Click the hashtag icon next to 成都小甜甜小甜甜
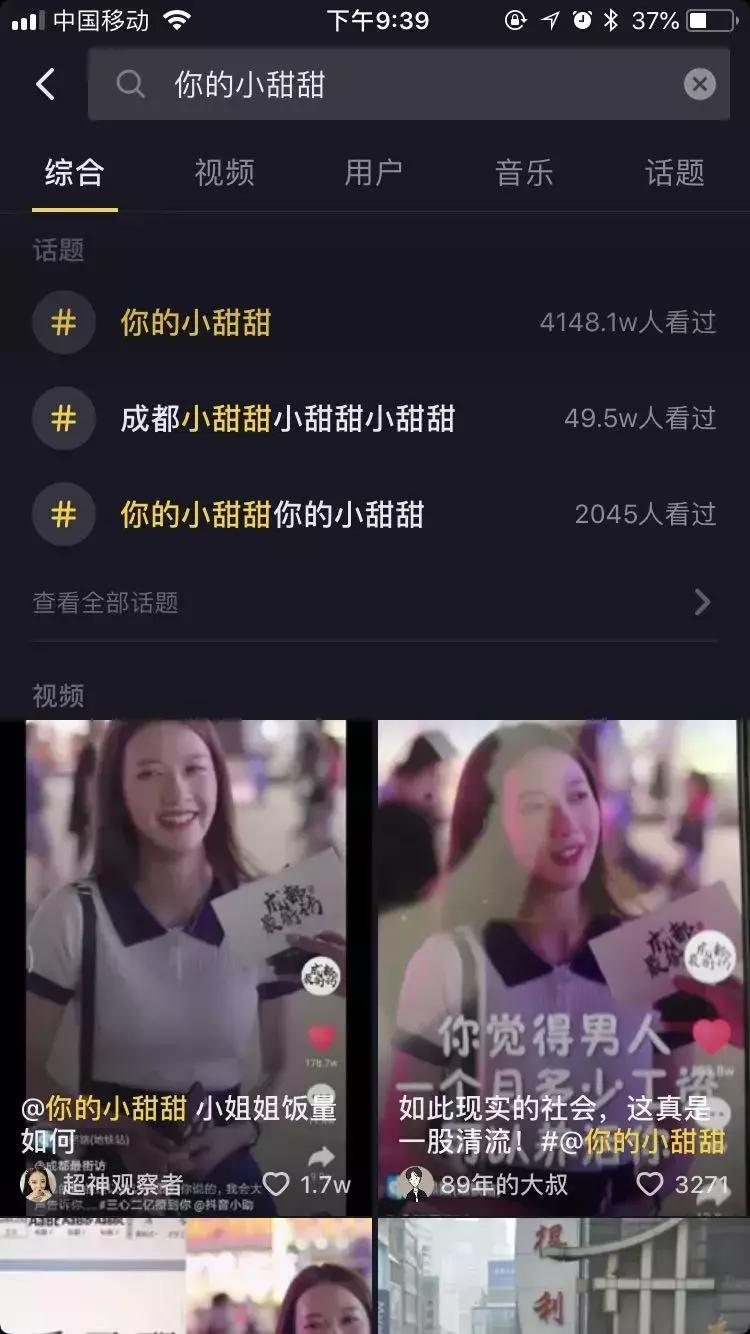The image size is (750, 1334). pos(64,418)
